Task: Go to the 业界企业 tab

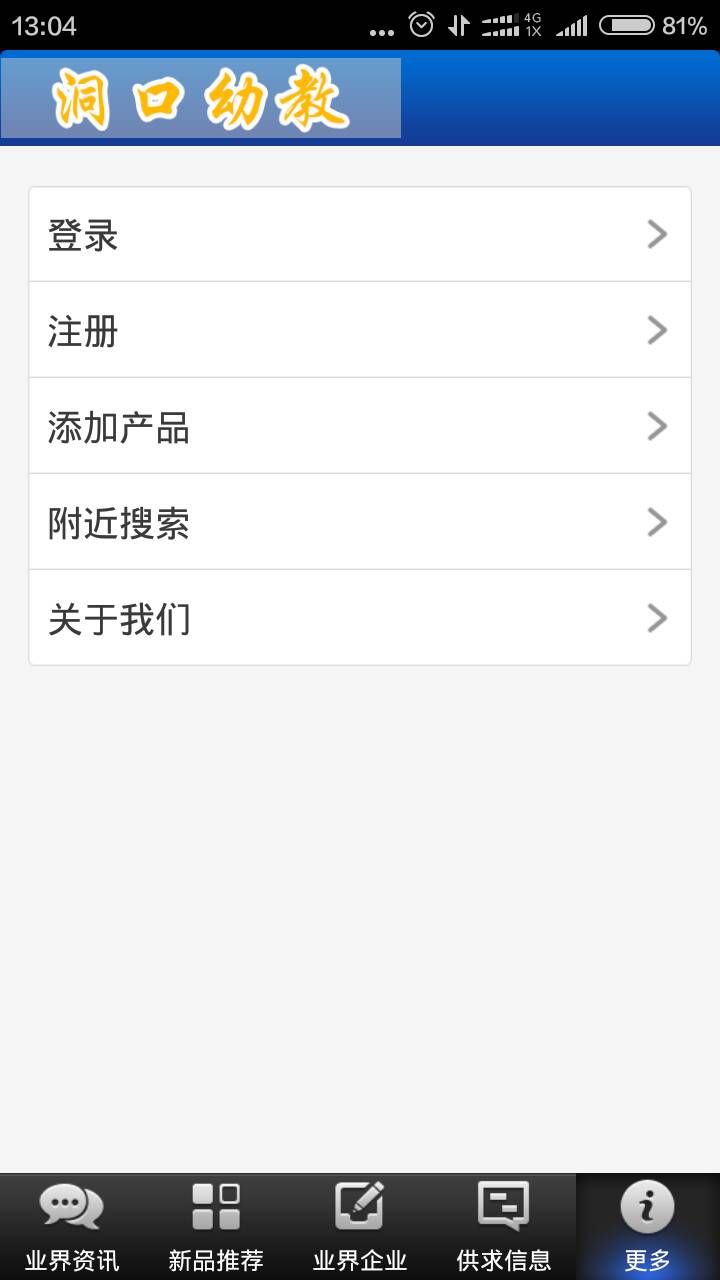Action: (360, 1226)
